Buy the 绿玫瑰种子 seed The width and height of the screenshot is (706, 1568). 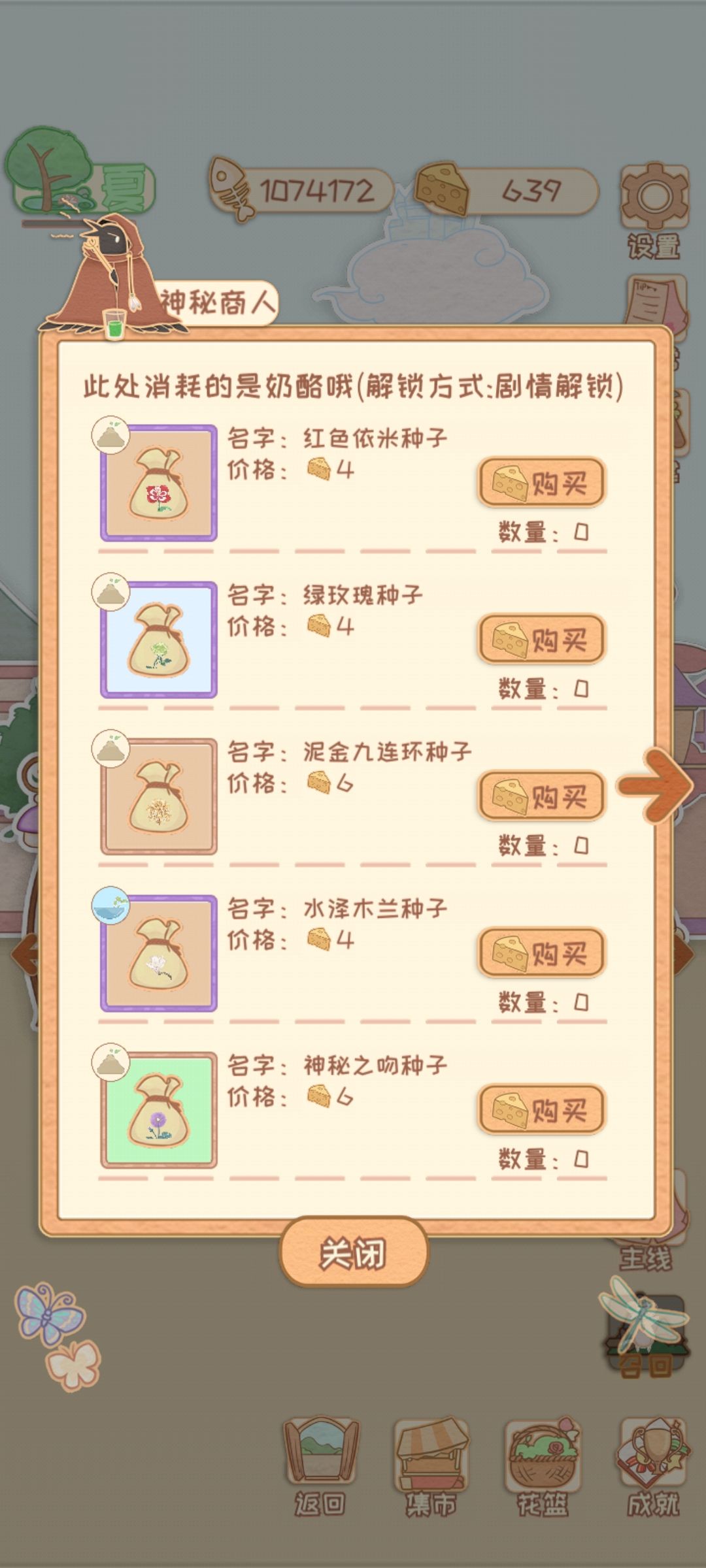click(541, 640)
